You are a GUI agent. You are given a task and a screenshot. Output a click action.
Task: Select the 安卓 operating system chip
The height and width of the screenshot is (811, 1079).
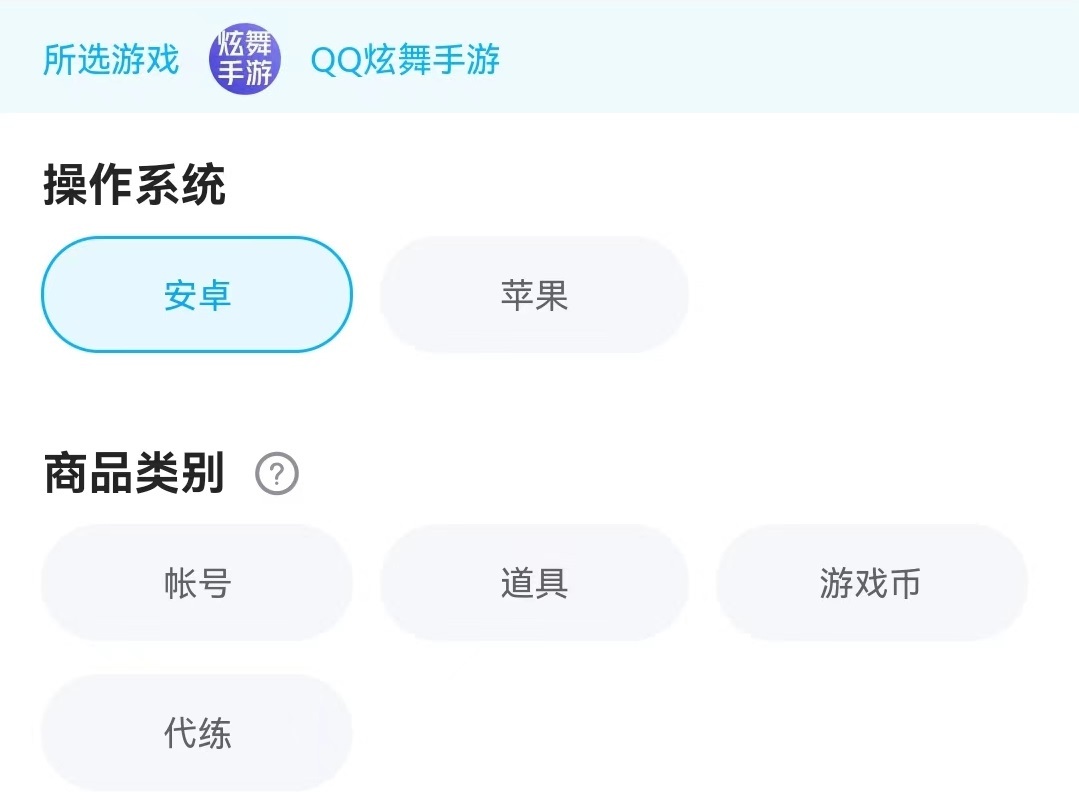click(197, 294)
